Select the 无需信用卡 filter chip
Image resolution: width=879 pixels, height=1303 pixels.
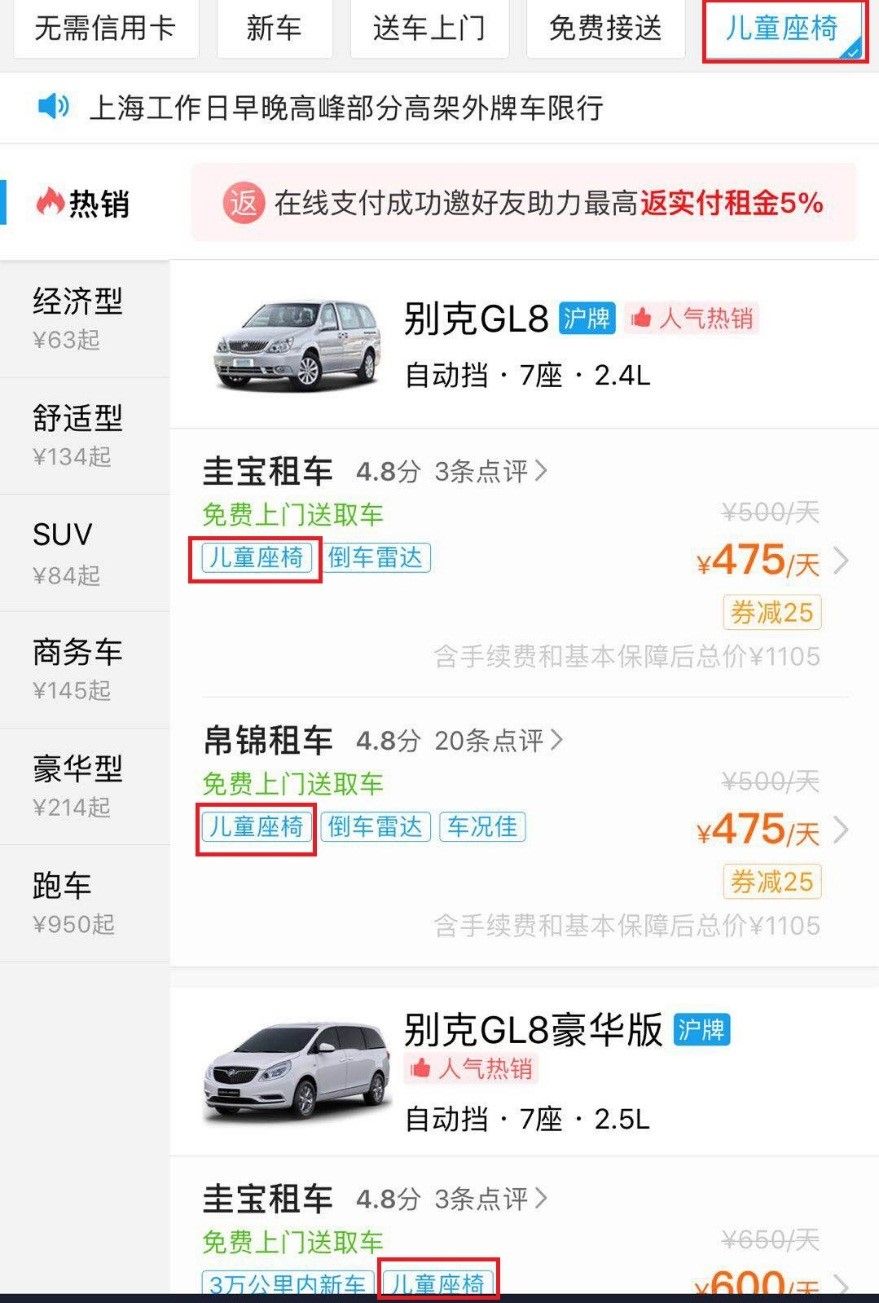pyautogui.click(x=104, y=28)
